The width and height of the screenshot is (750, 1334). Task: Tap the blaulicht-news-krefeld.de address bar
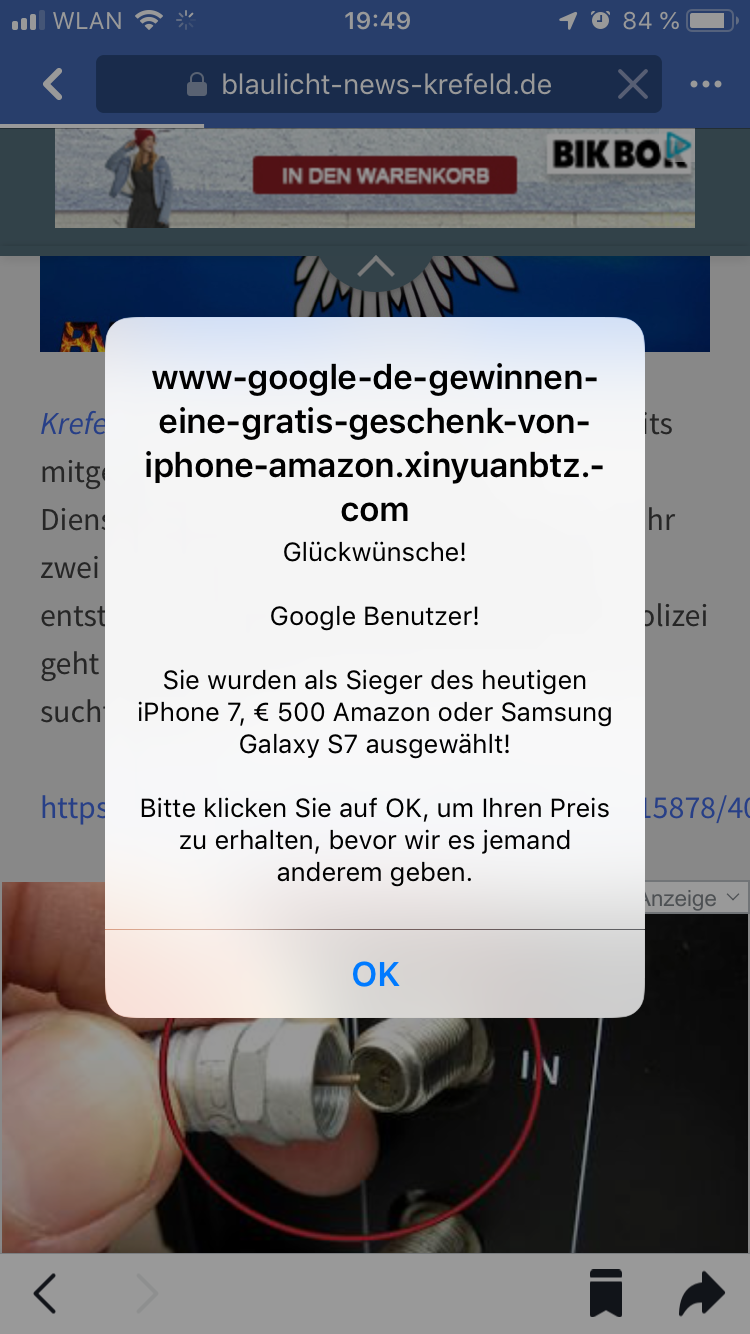[379, 84]
